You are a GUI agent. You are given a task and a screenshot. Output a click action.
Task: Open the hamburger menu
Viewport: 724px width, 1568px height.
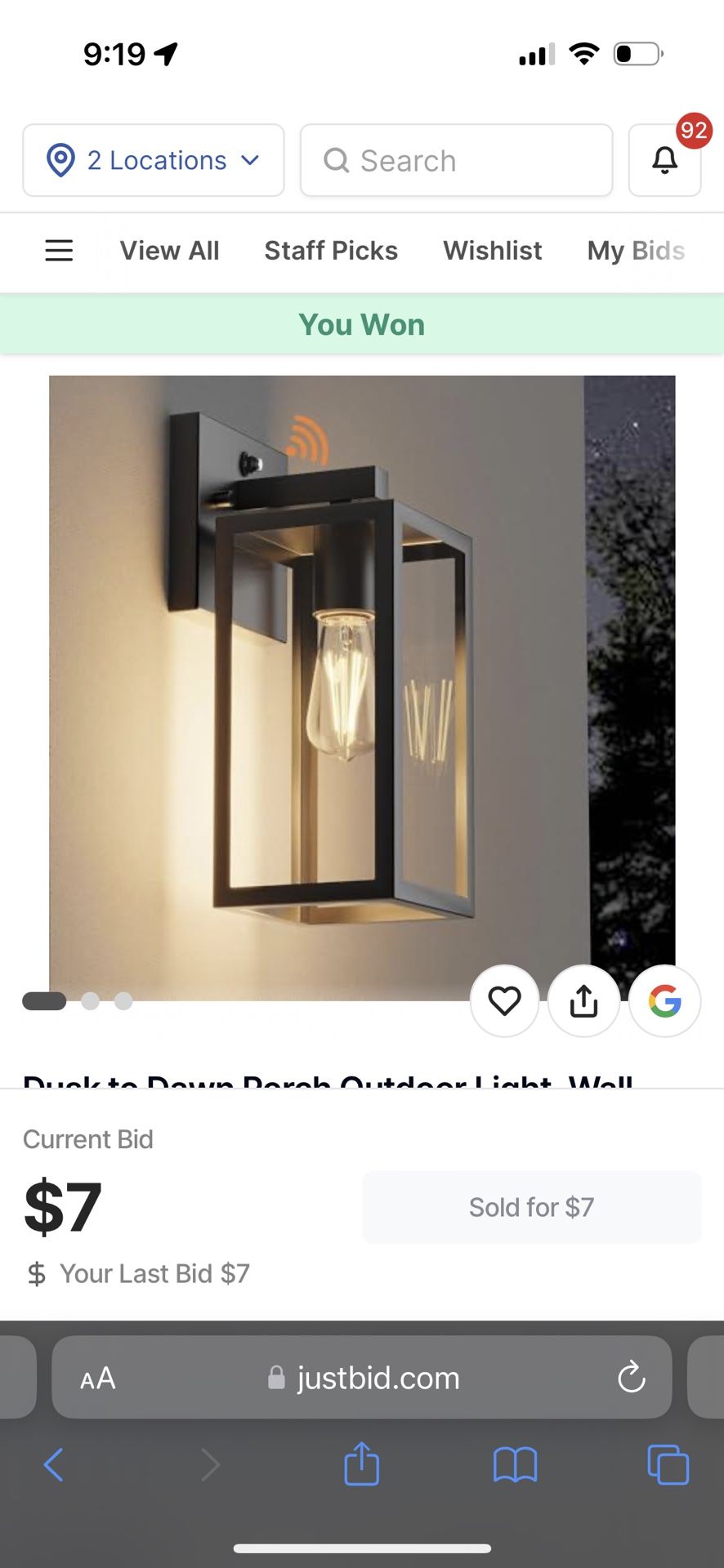[x=59, y=250]
